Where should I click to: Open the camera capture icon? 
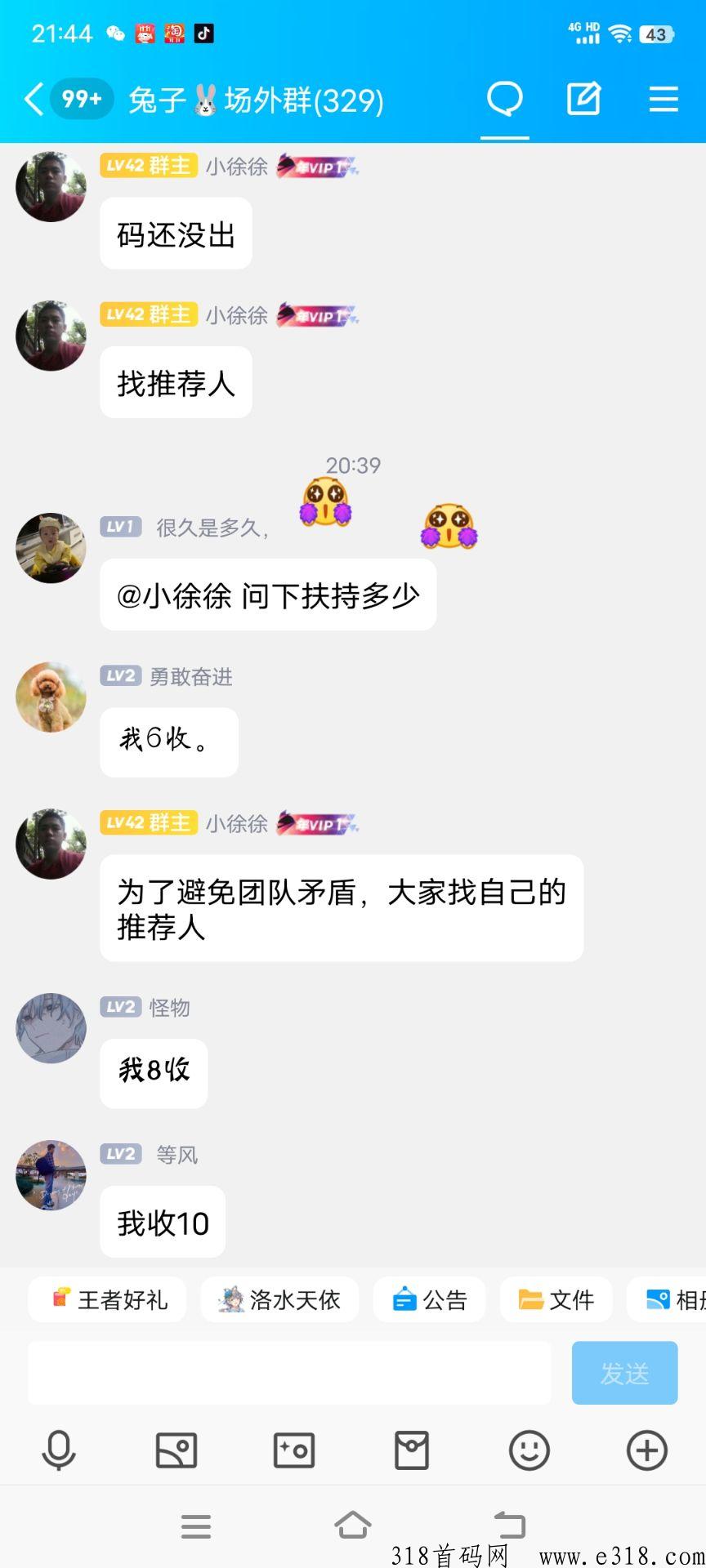[x=294, y=1450]
